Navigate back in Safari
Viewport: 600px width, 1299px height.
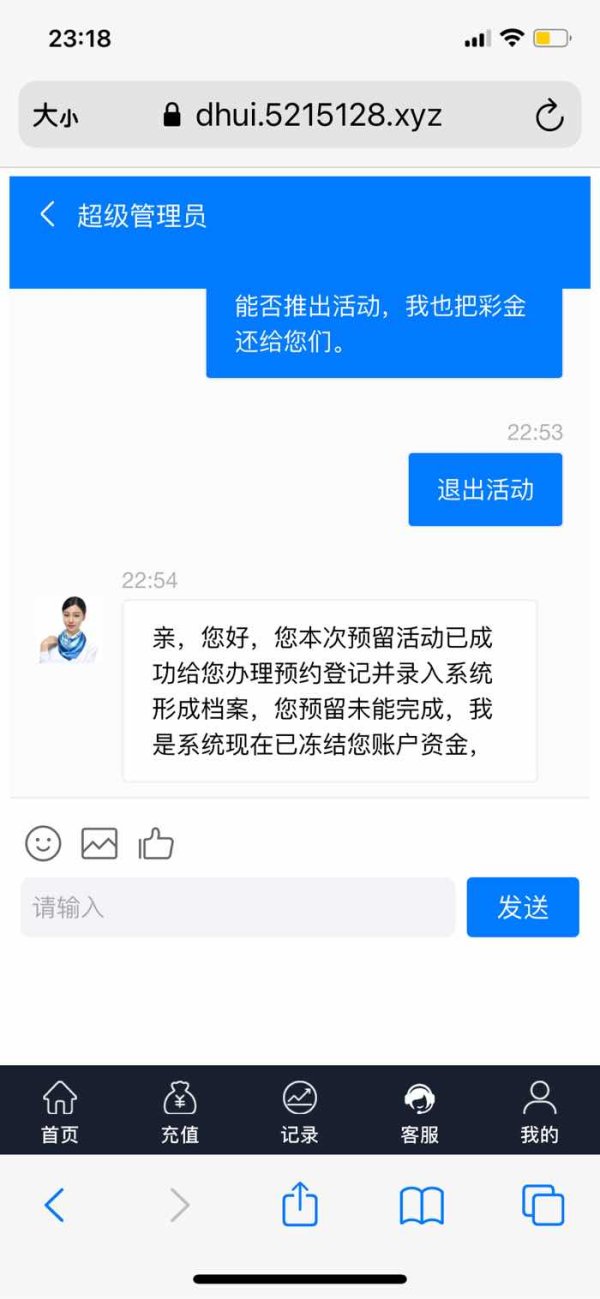coord(54,1205)
